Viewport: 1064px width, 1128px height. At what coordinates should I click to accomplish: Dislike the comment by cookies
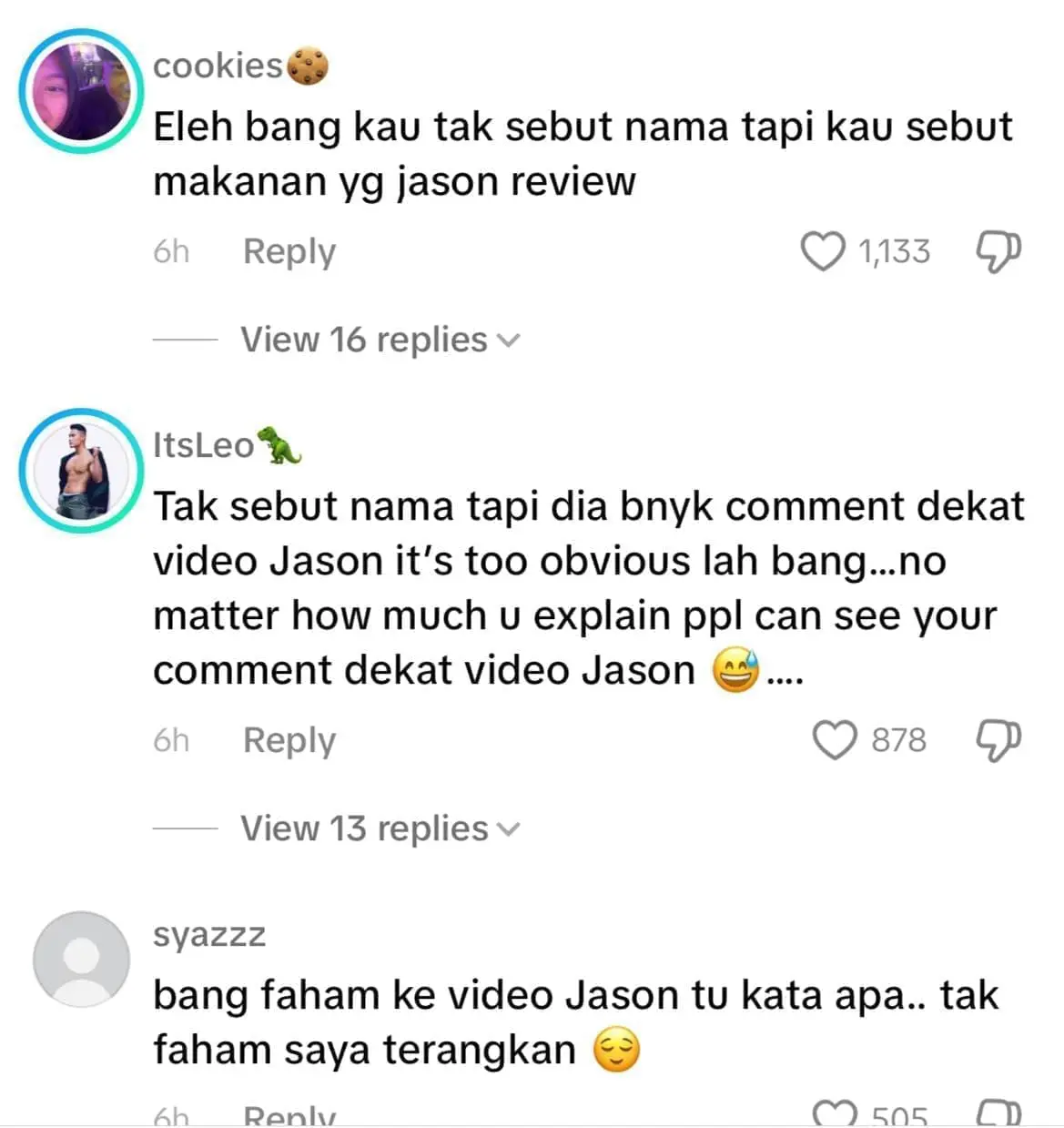tap(998, 251)
